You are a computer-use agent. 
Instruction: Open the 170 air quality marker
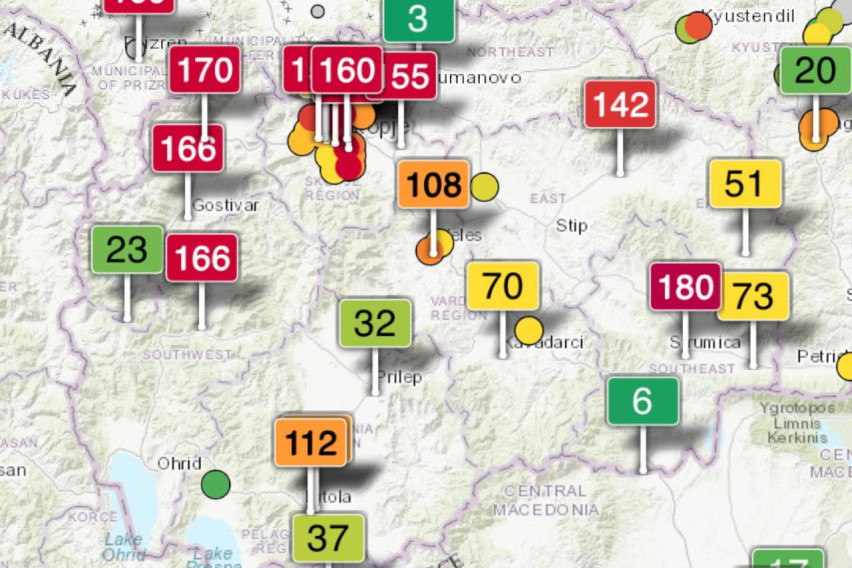pyautogui.click(x=204, y=71)
